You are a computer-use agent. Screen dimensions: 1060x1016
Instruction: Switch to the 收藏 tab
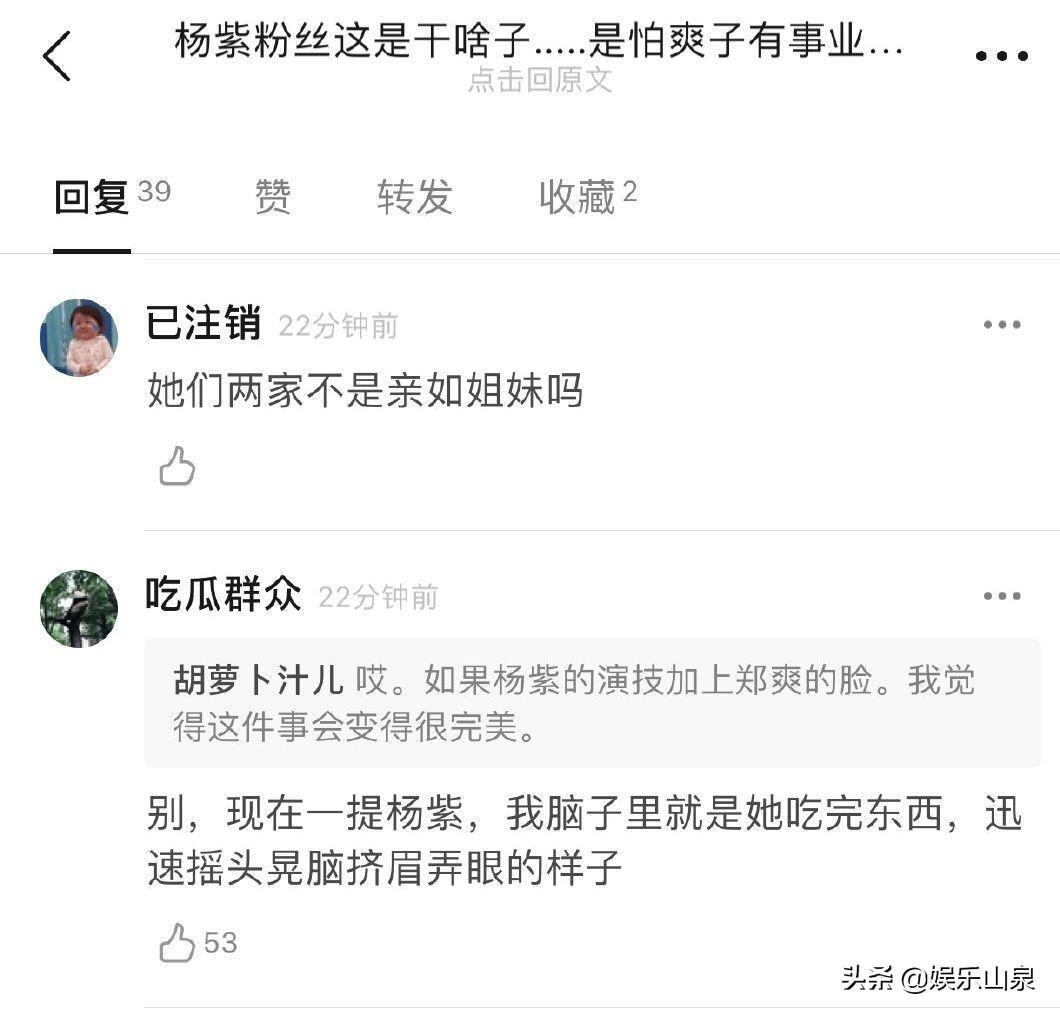577,197
